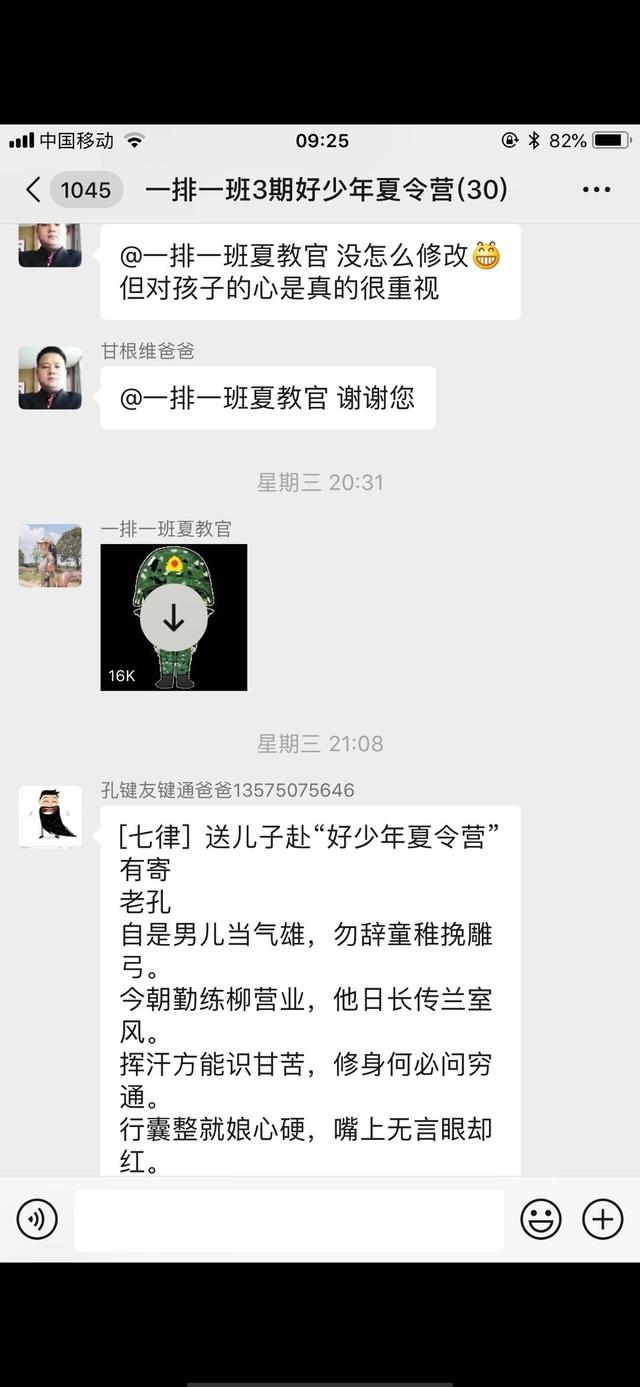Open 孔键友键通爸爸's profile avatar
The height and width of the screenshot is (1387, 640).
coord(50,816)
